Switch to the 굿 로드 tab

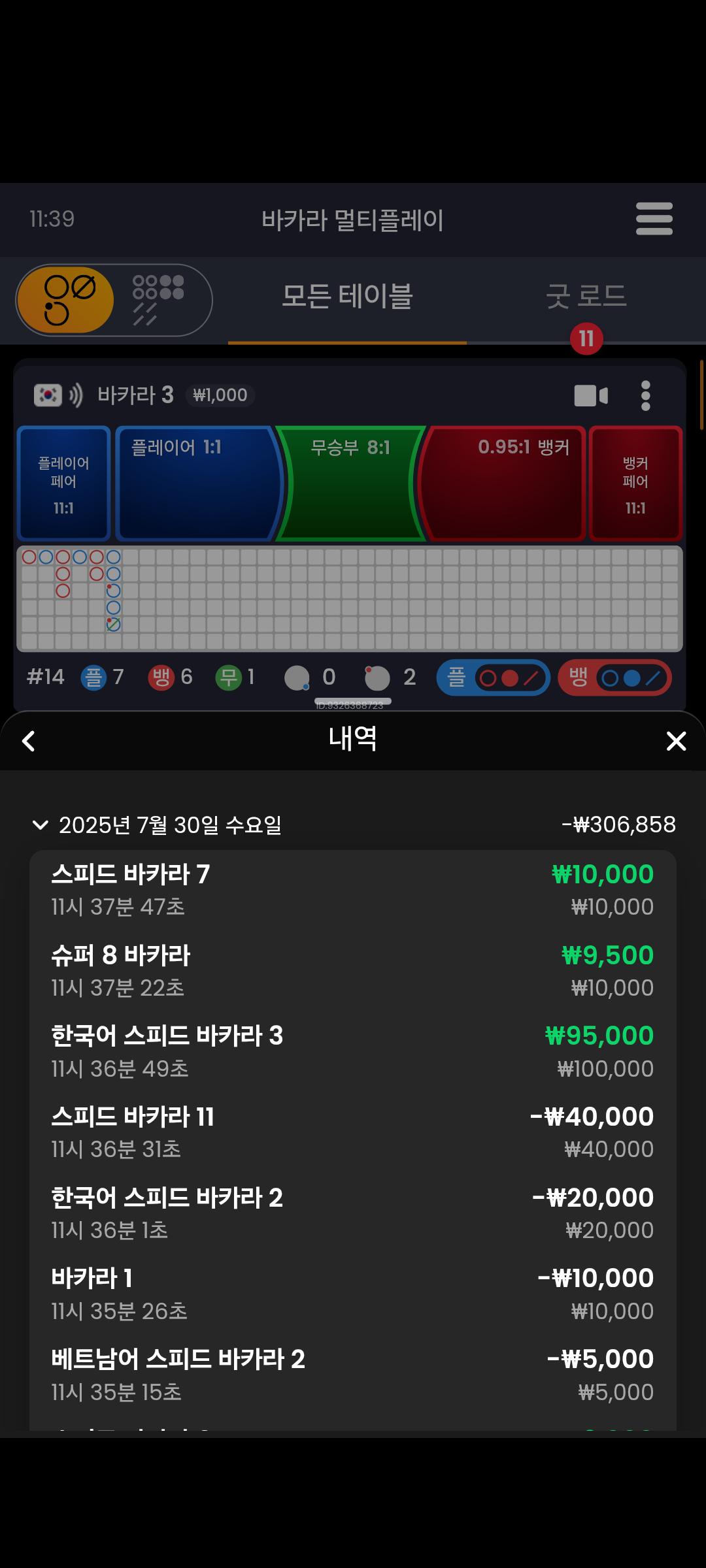click(586, 297)
